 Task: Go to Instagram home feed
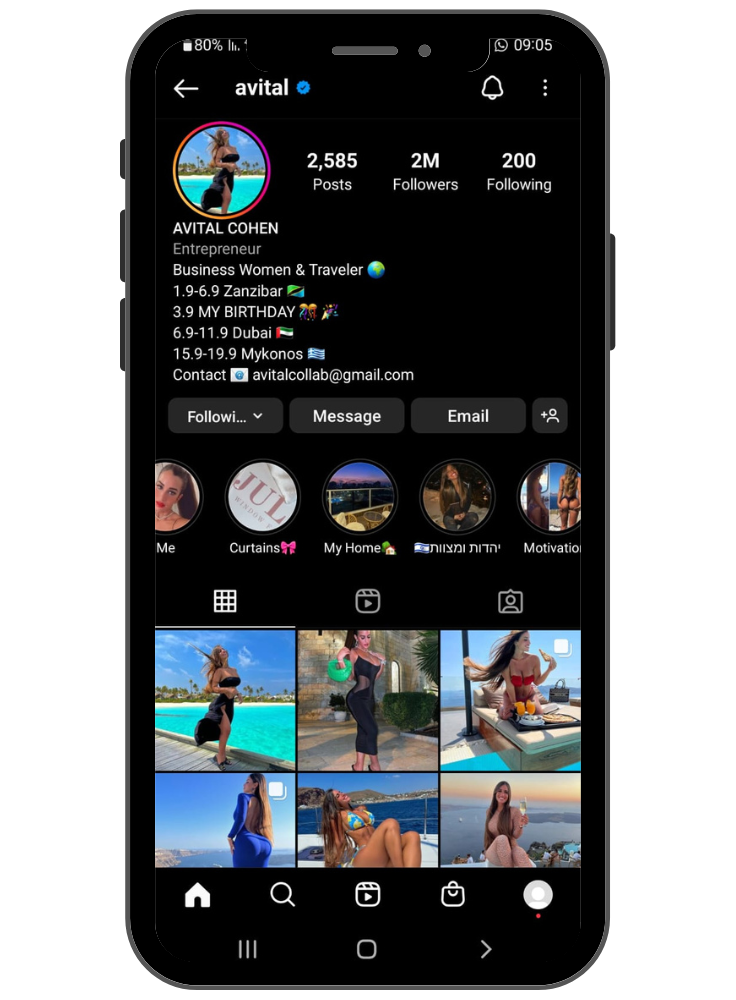coord(198,895)
